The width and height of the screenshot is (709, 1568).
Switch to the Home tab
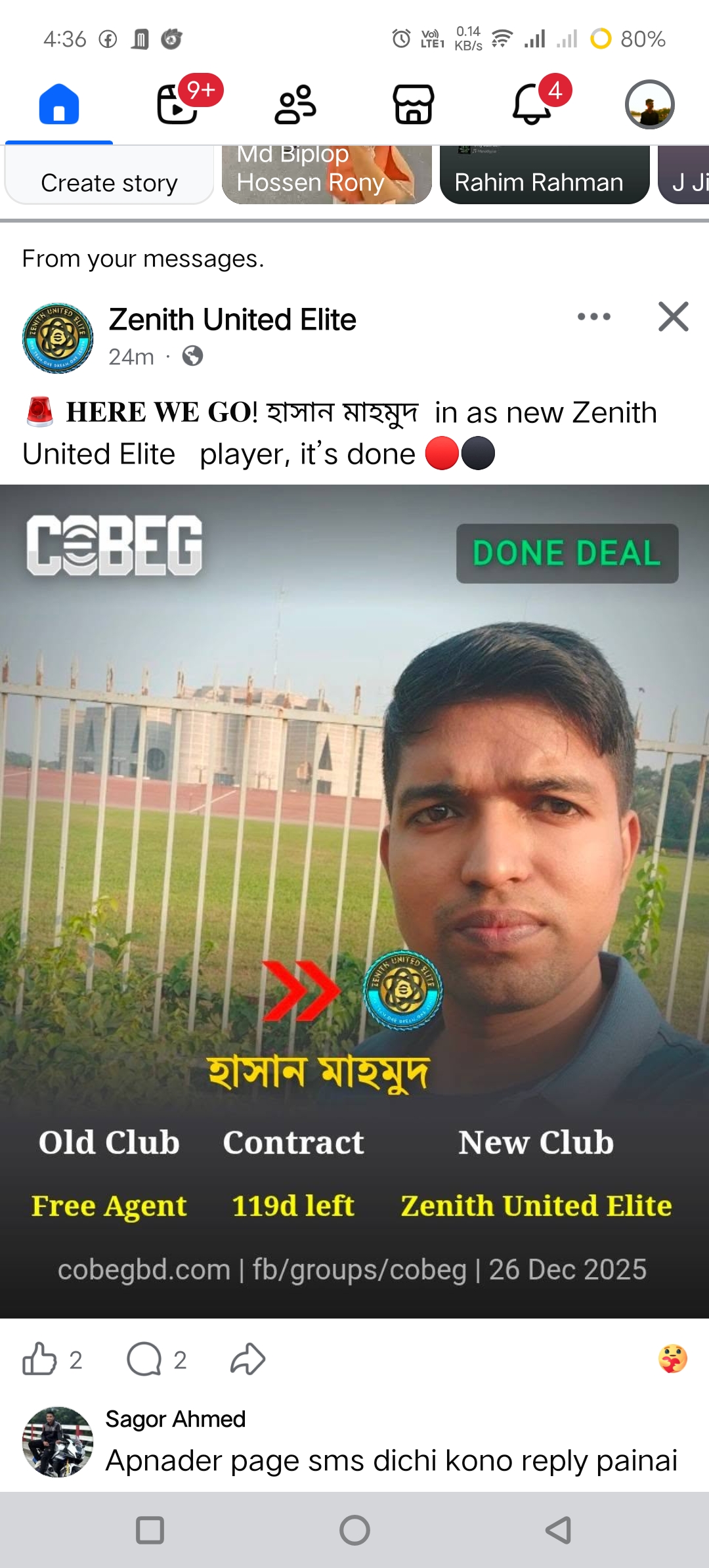point(59,105)
